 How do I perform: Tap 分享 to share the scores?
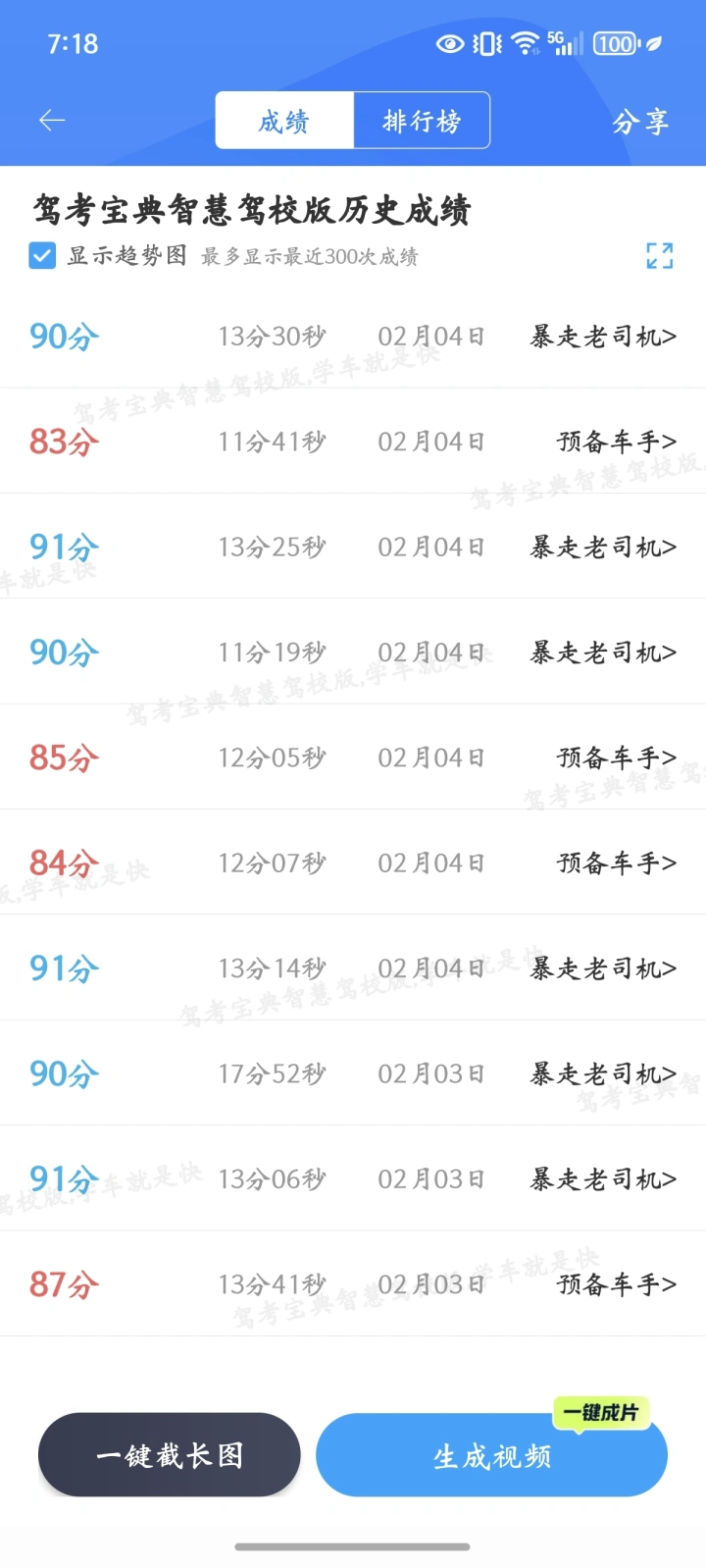tap(640, 122)
